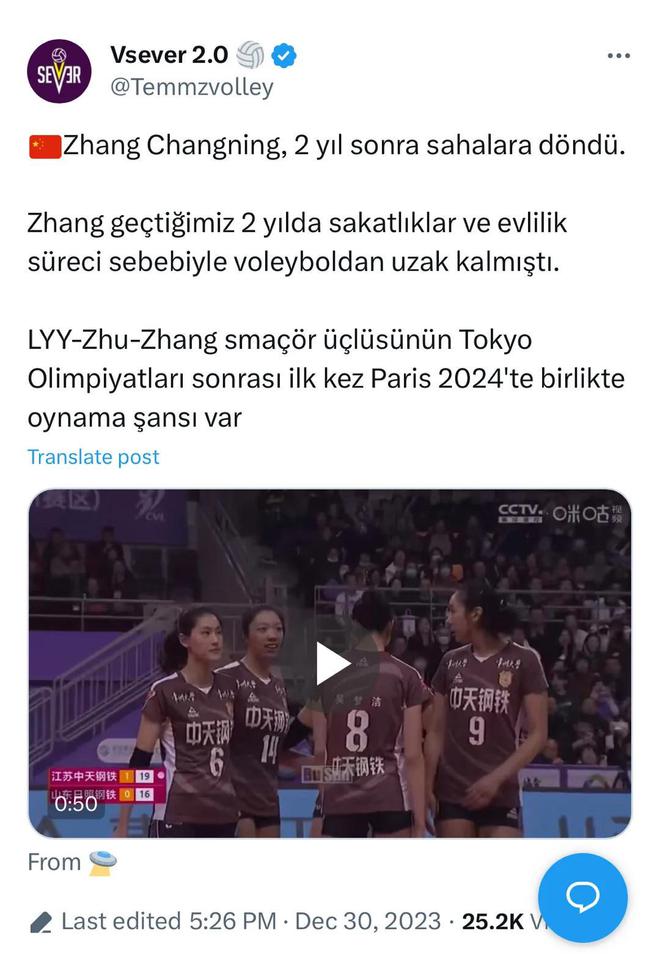Translate this post to your language
This screenshot has height=954, width=660.
[x=93, y=457]
